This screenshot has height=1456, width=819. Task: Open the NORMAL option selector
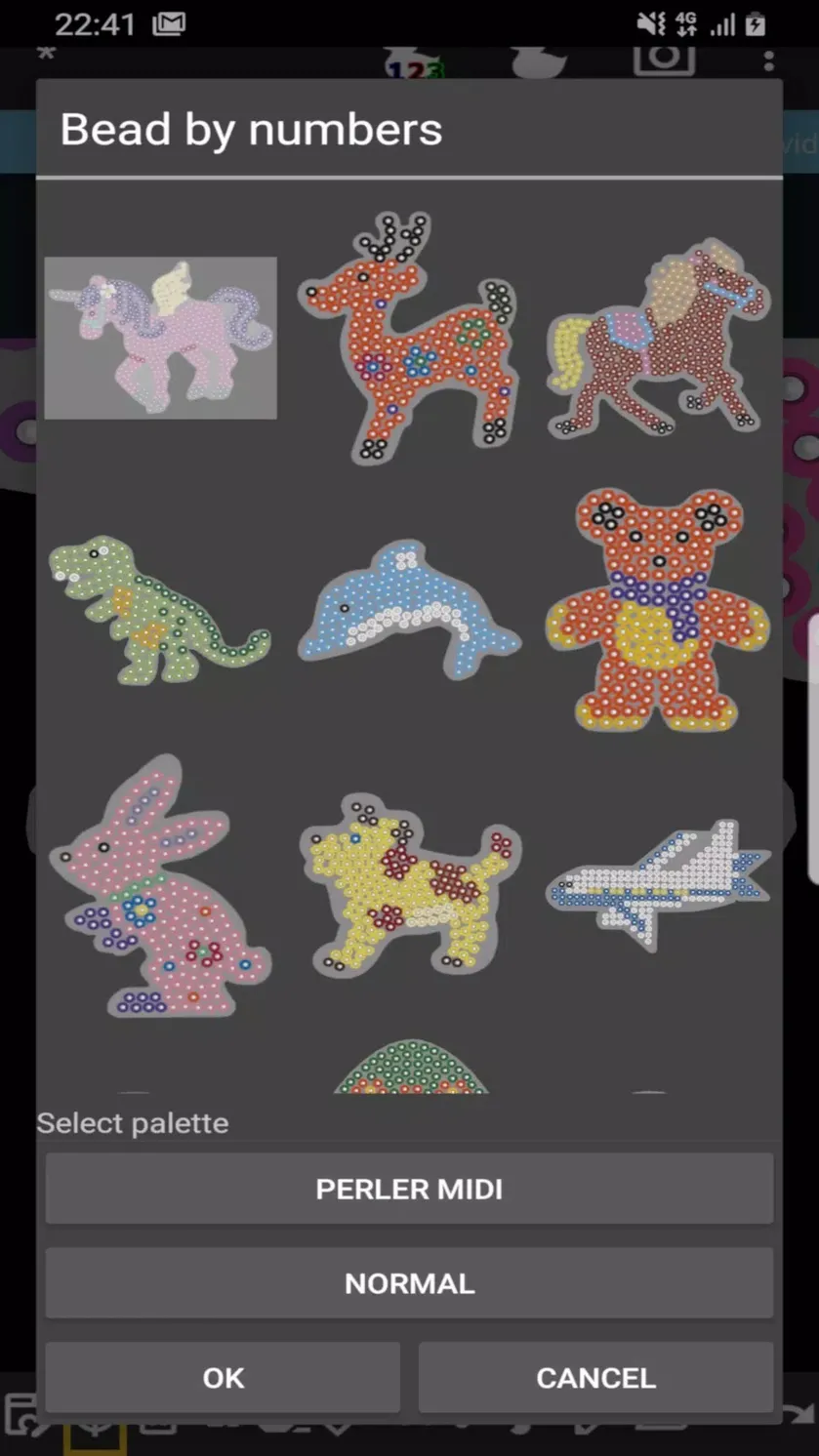point(409,1283)
